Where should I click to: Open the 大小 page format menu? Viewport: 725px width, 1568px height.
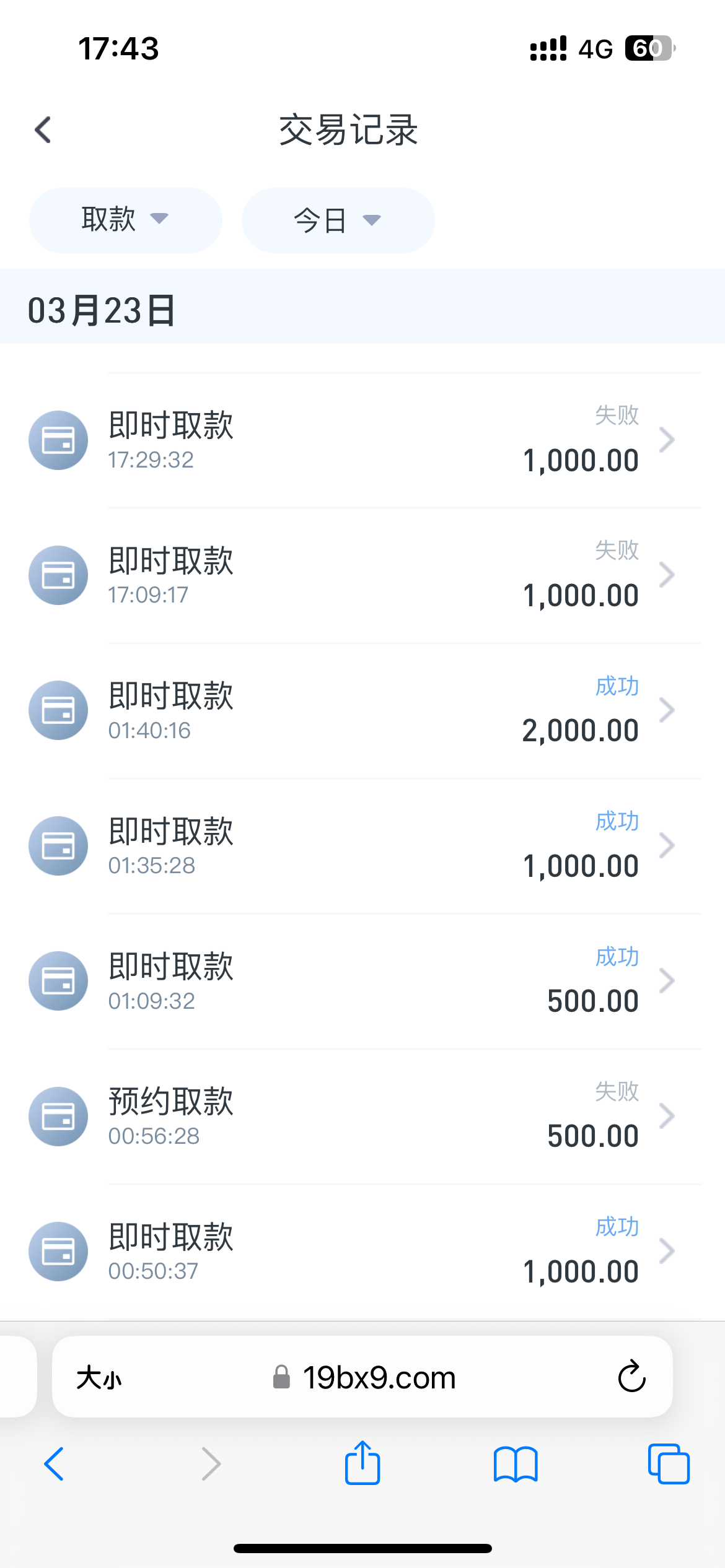(x=99, y=1378)
